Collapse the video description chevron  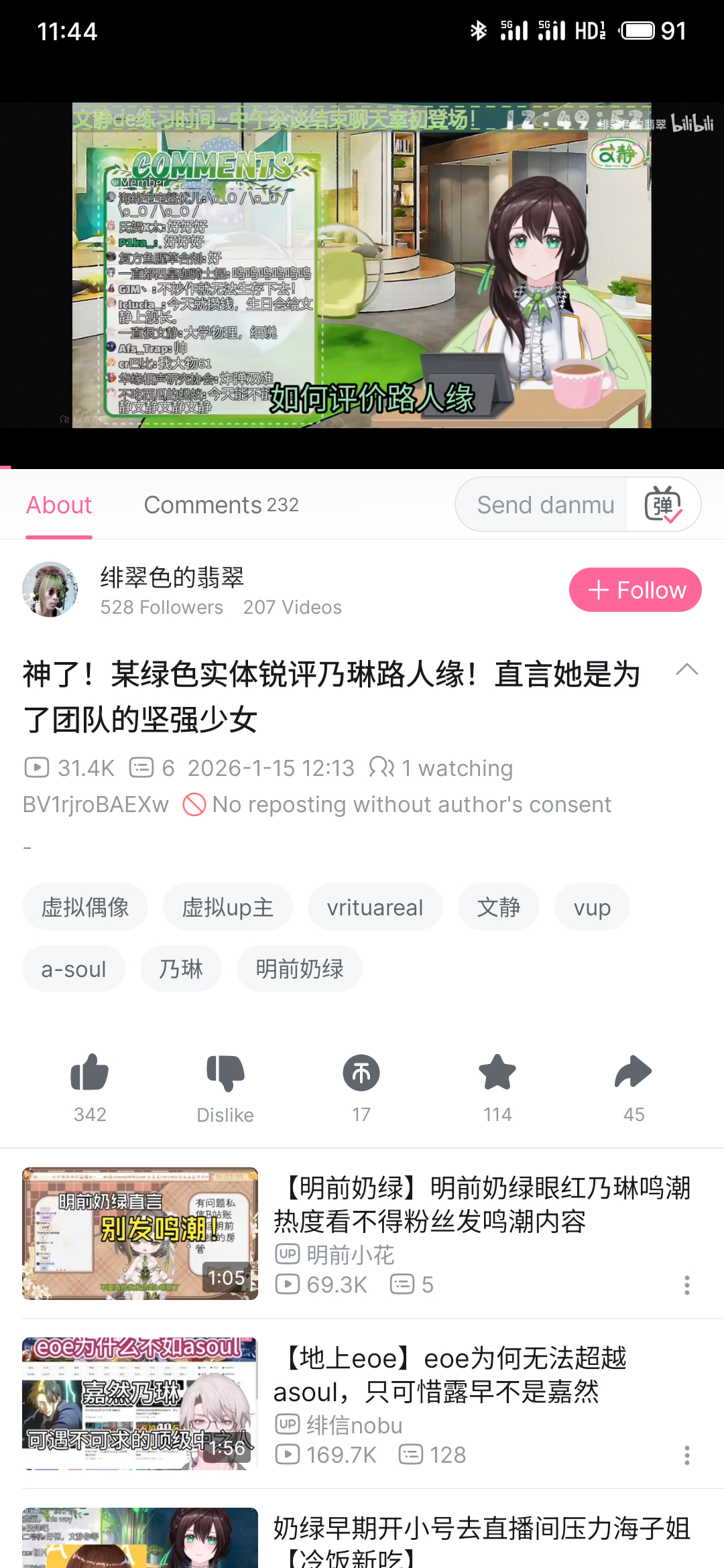pyautogui.click(x=687, y=669)
